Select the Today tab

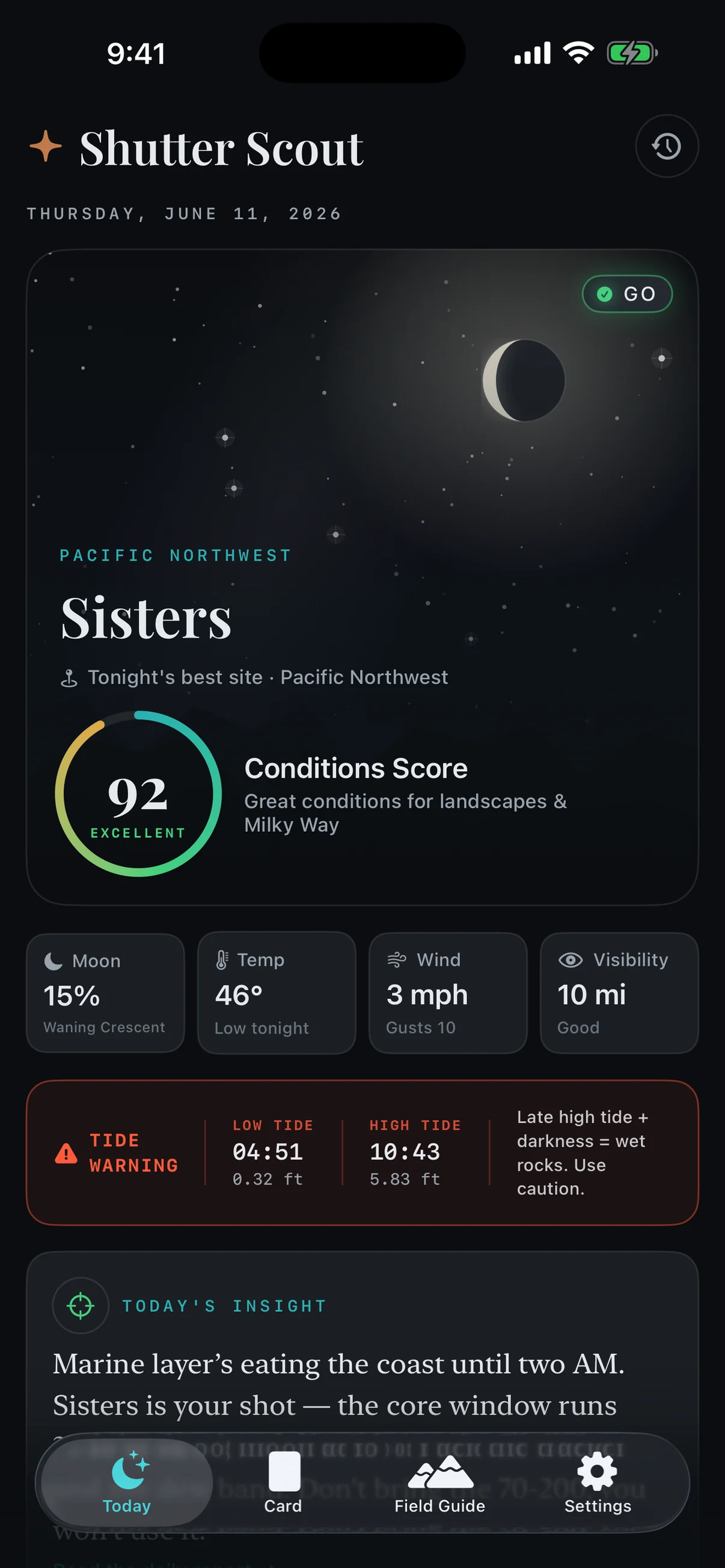click(127, 1483)
